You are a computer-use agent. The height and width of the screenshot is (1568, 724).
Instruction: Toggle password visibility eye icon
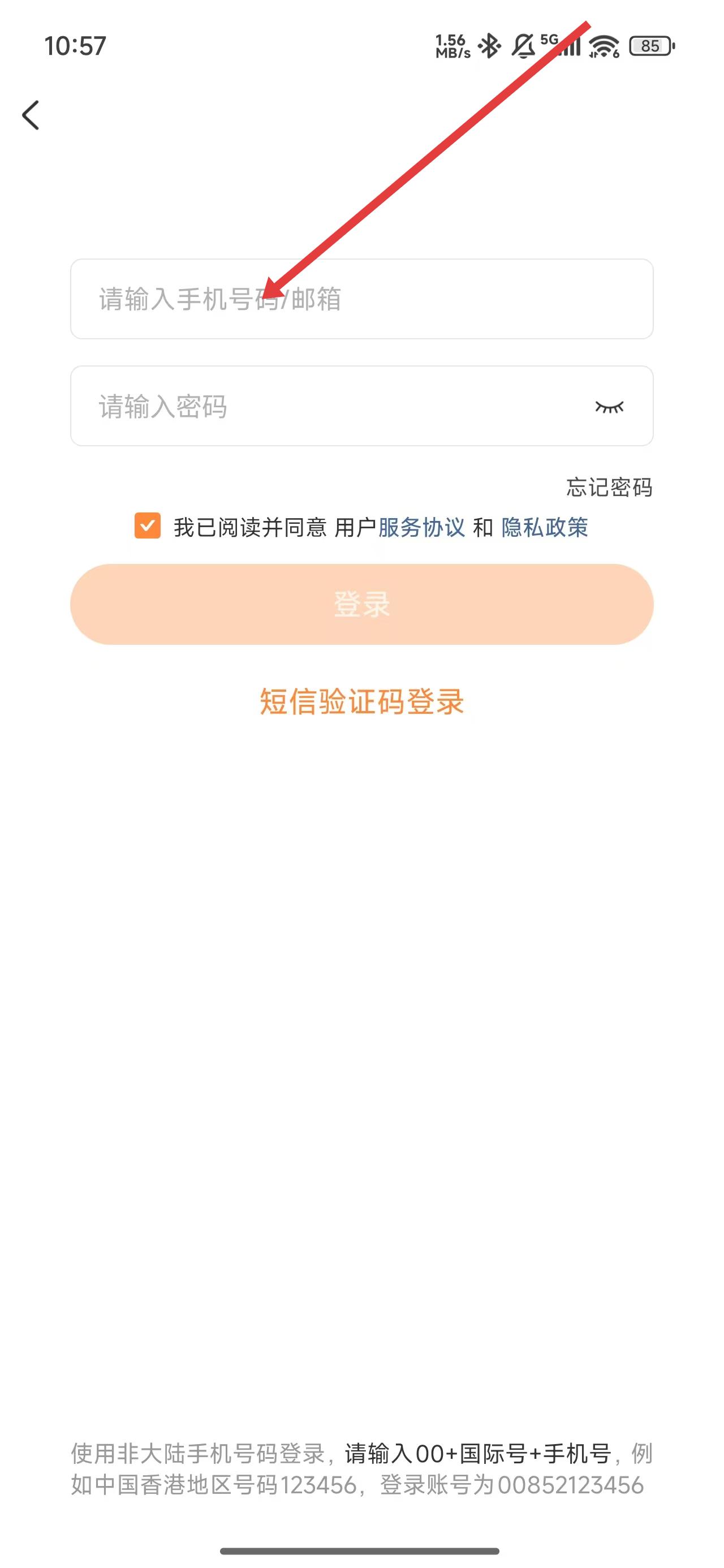pos(609,407)
